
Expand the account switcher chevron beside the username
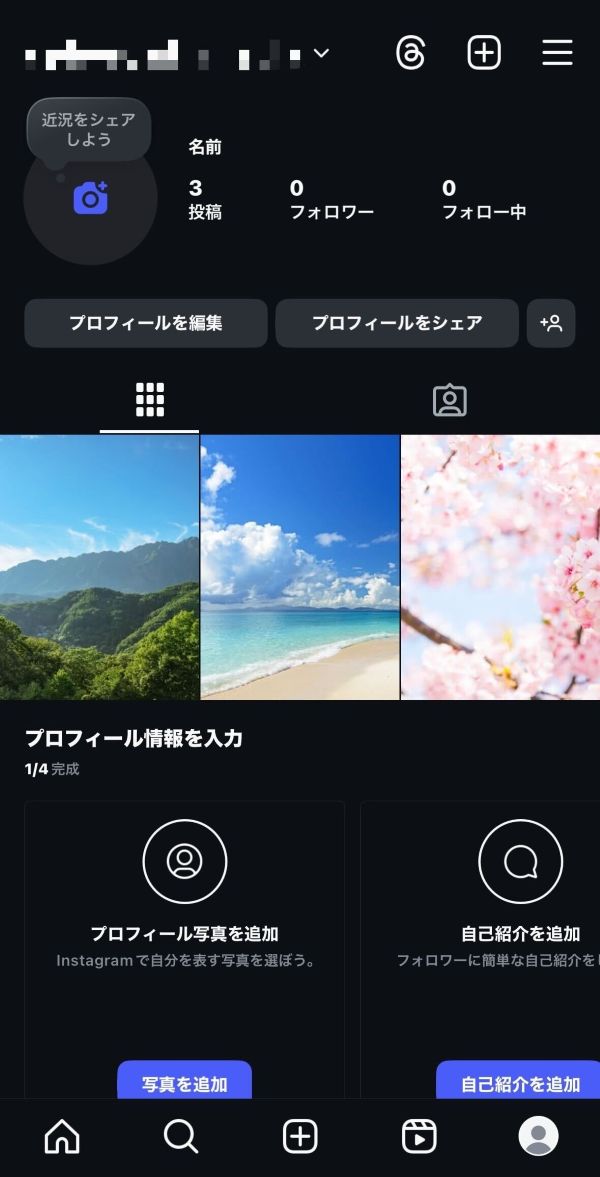tap(321, 53)
